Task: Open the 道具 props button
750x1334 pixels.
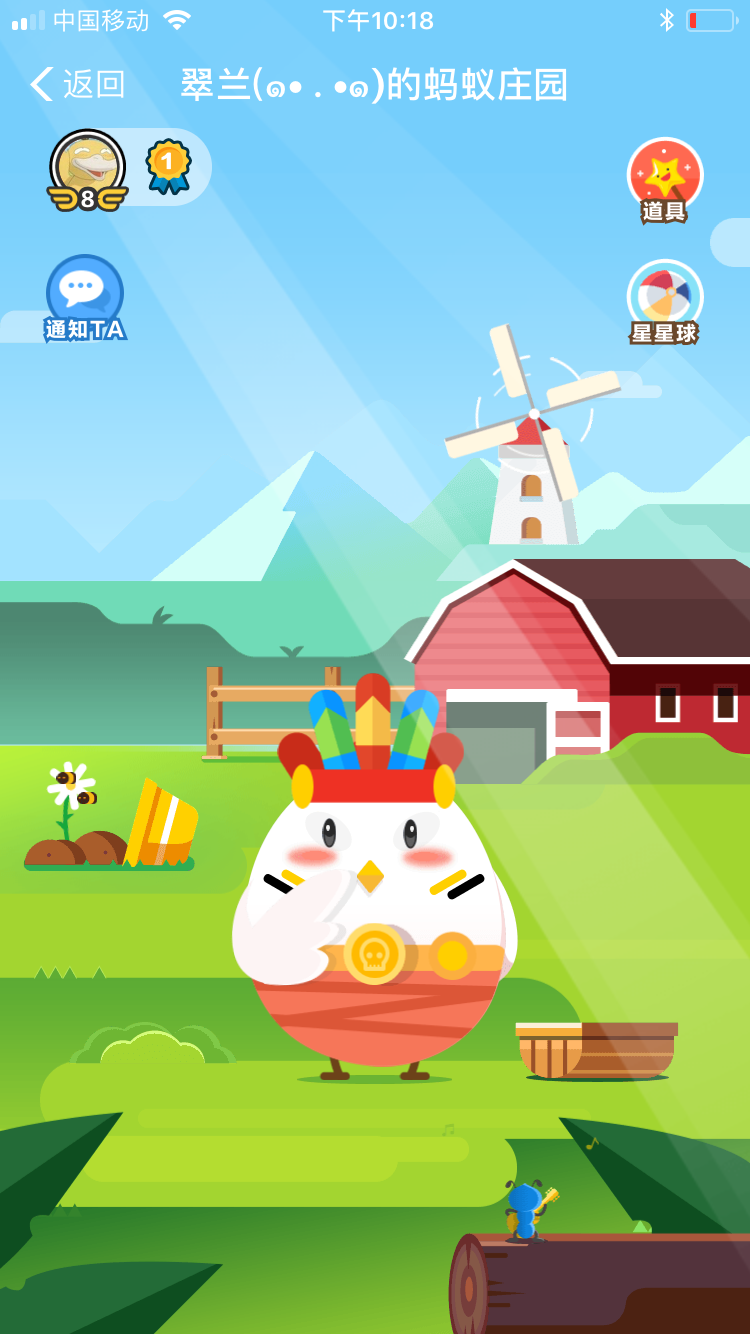Action: pos(665,180)
